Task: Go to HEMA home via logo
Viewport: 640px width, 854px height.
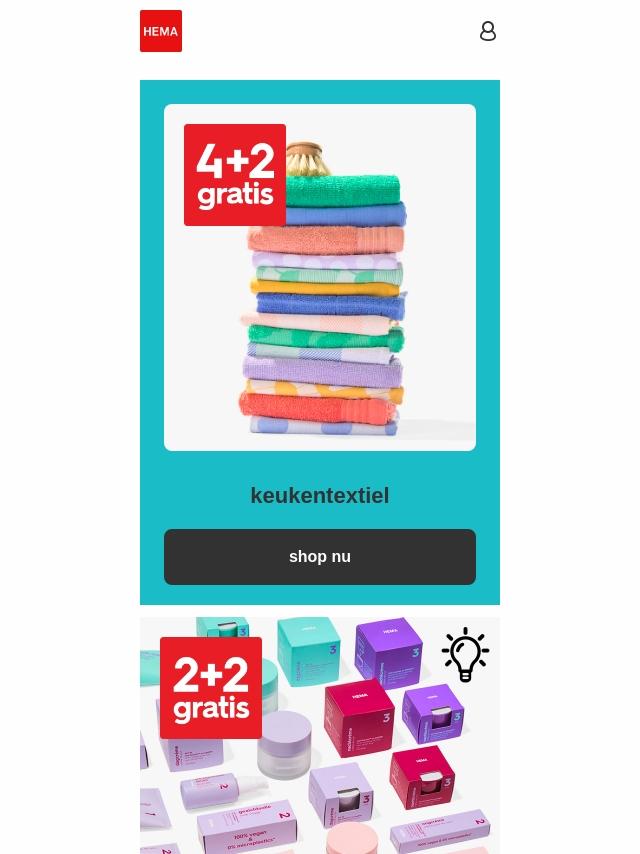Action: (x=161, y=31)
